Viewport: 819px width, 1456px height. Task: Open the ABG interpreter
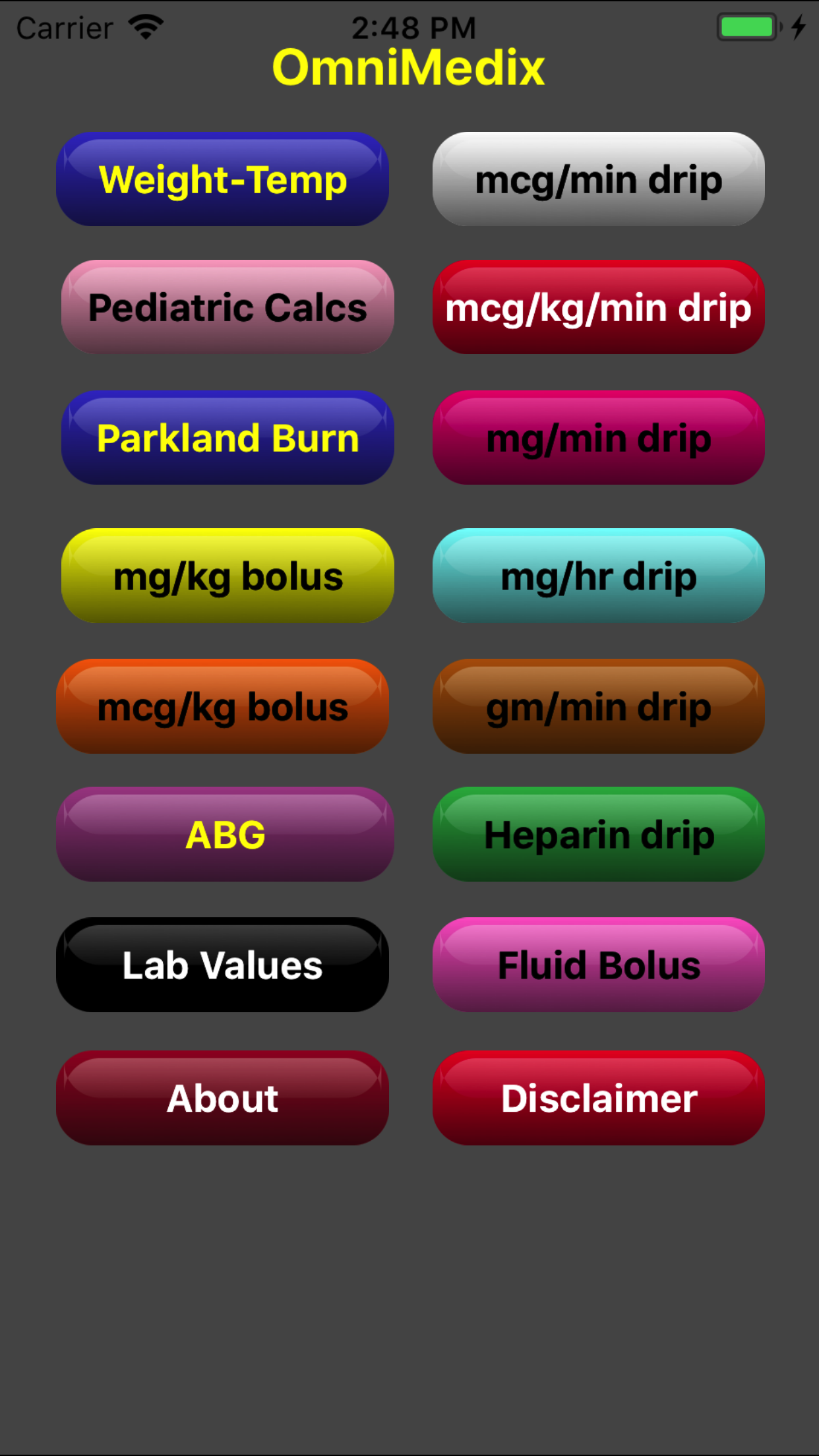point(225,835)
